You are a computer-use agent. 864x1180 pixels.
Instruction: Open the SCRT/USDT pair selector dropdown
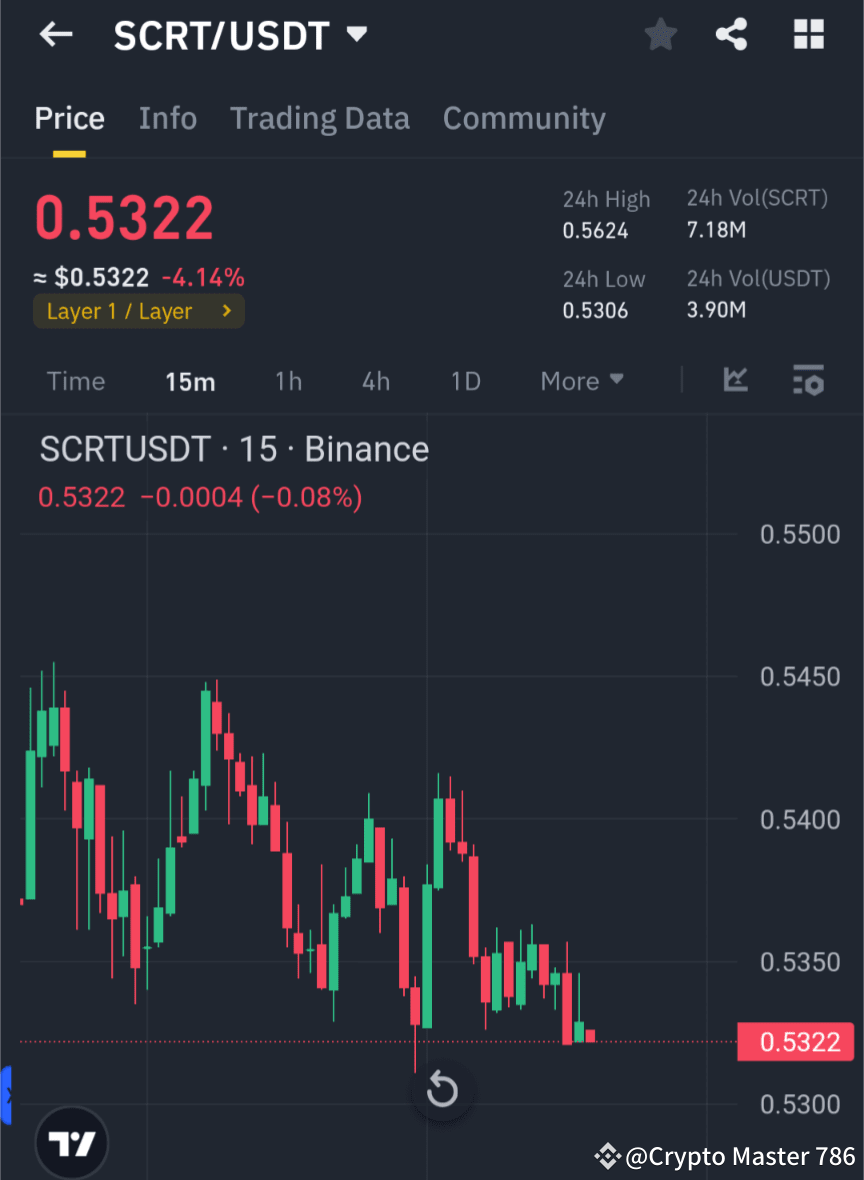point(240,34)
